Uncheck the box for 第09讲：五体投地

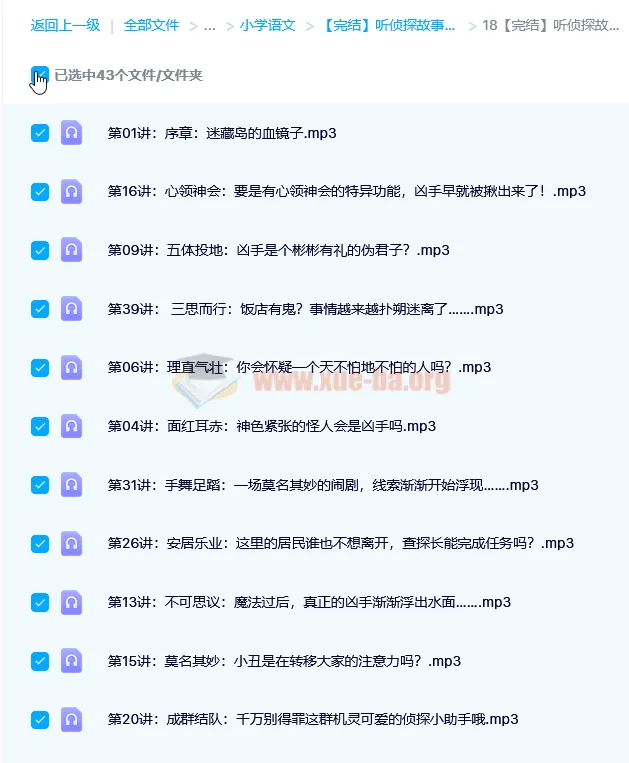tap(40, 250)
